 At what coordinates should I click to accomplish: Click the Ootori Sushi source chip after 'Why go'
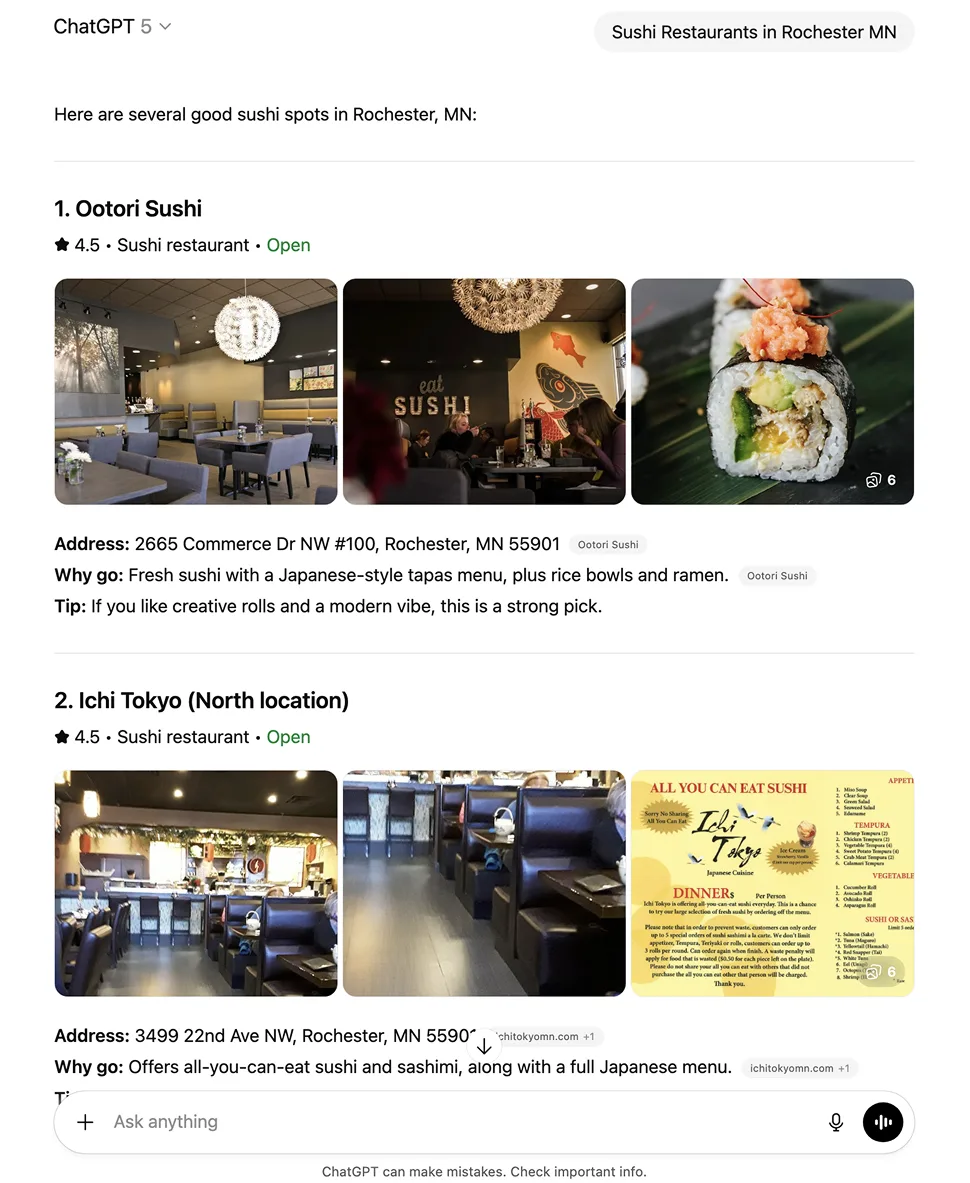[x=778, y=576]
